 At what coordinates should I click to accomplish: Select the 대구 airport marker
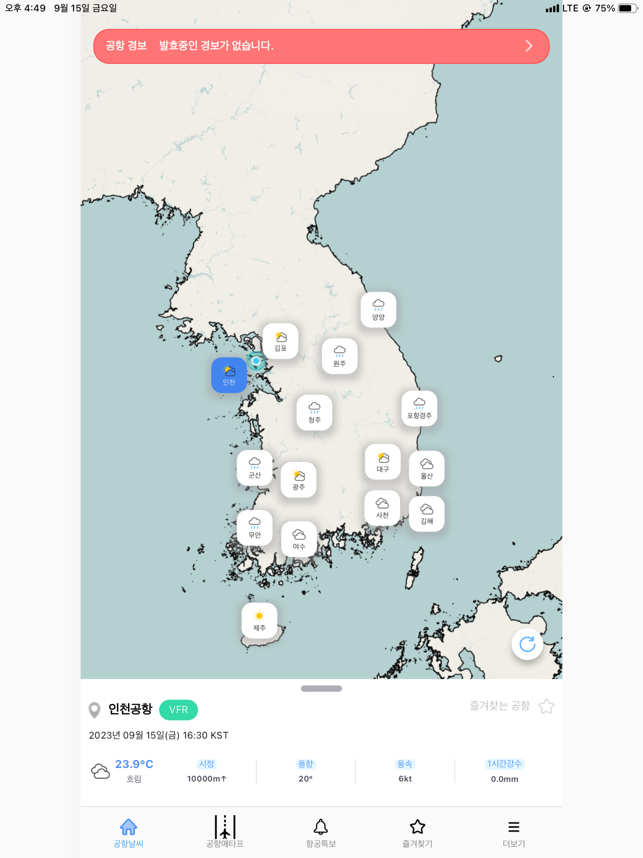click(x=382, y=462)
